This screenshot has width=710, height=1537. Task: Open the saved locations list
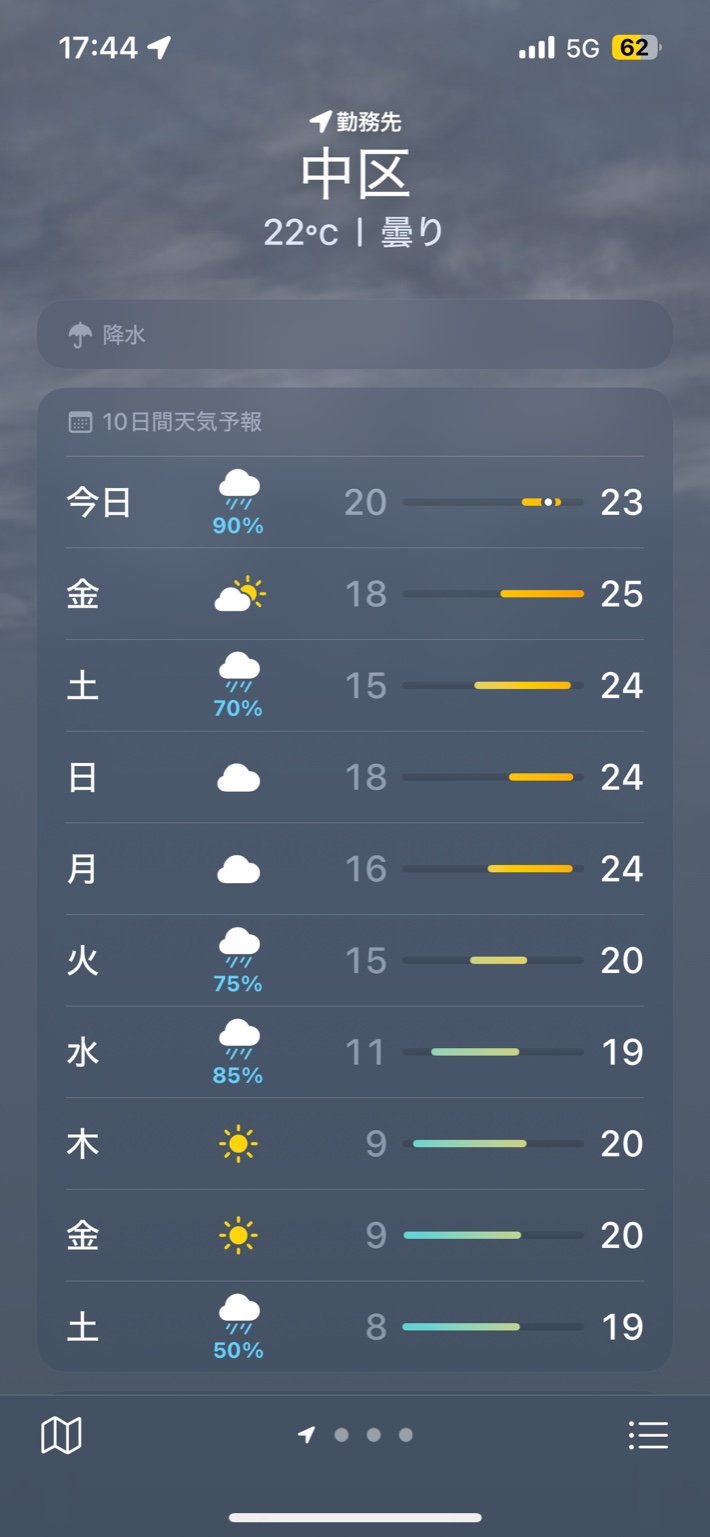[x=648, y=1435]
